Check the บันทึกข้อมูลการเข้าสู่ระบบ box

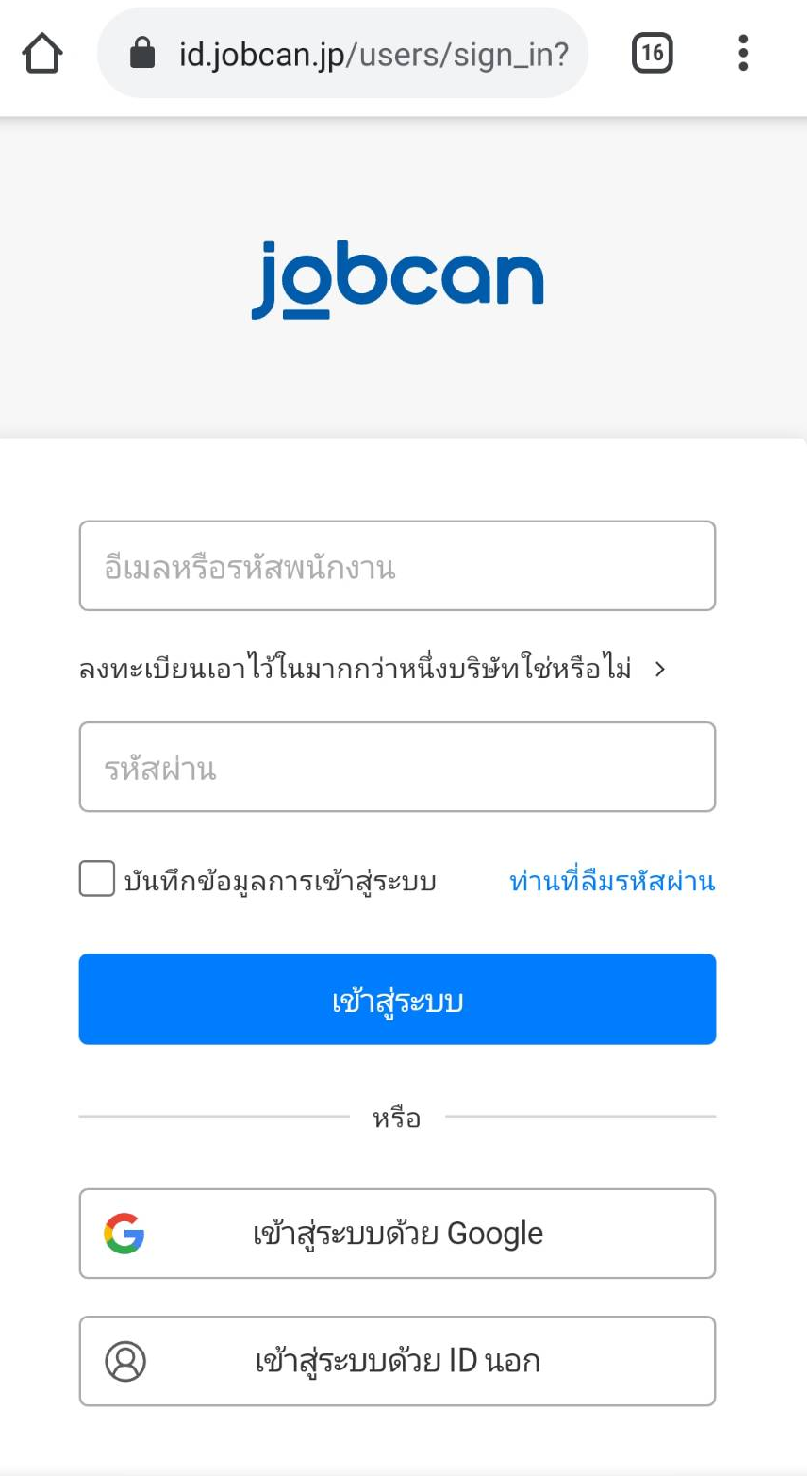tap(97, 879)
